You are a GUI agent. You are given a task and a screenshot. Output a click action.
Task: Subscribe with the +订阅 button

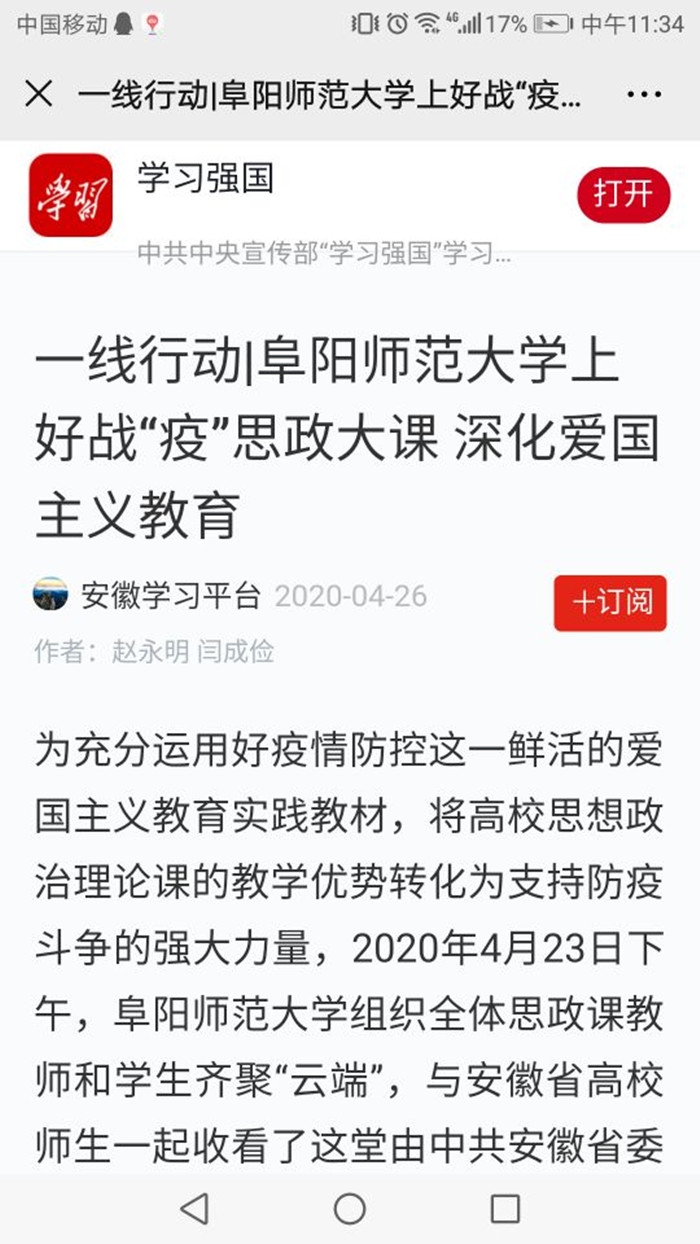coord(610,602)
